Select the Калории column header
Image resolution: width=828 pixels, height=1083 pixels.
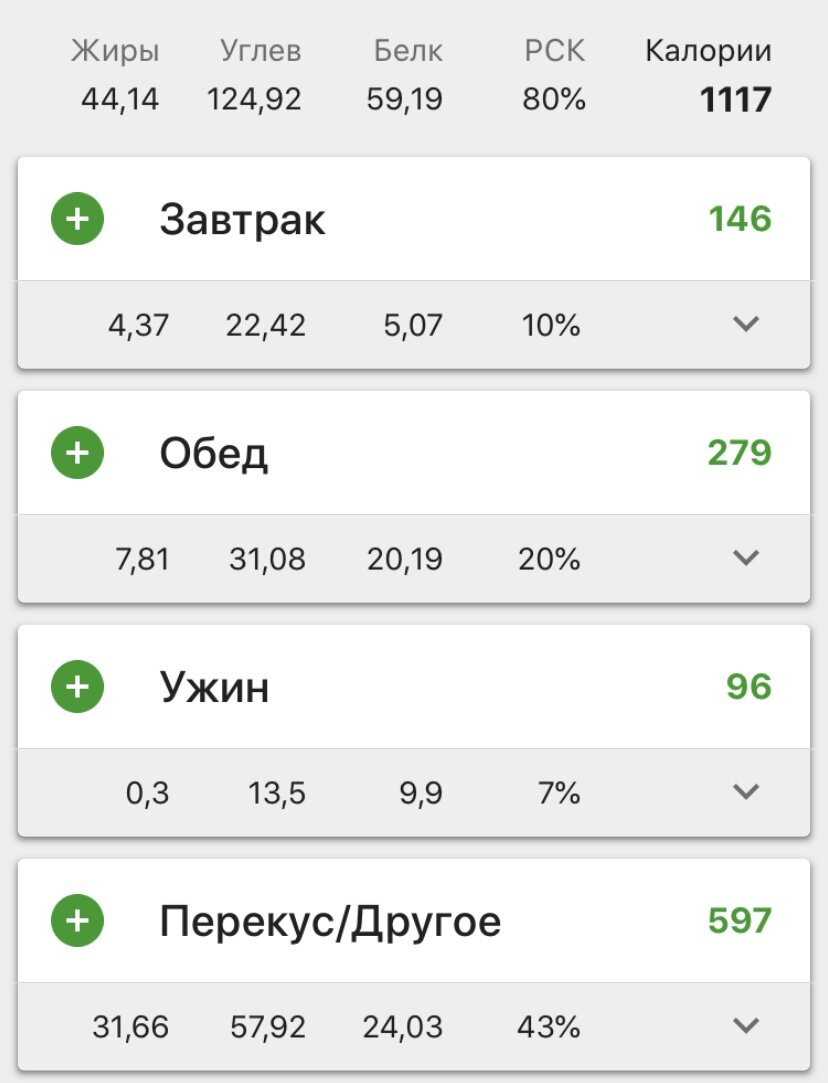[708, 50]
